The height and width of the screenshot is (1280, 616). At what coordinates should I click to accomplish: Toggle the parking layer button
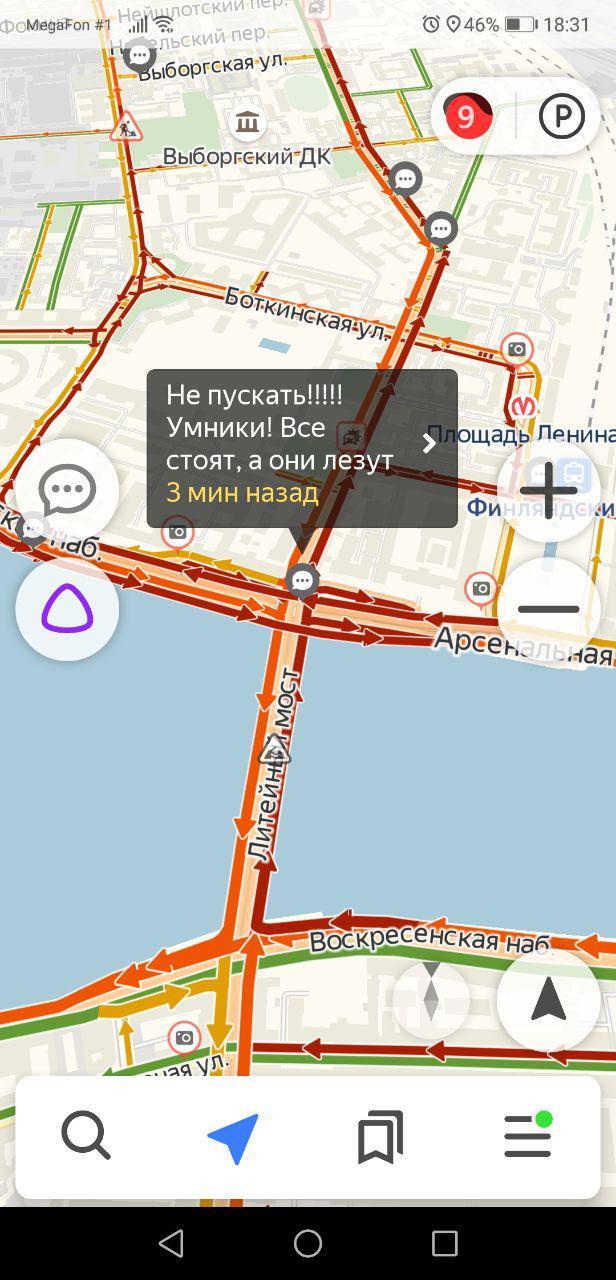tap(561, 117)
